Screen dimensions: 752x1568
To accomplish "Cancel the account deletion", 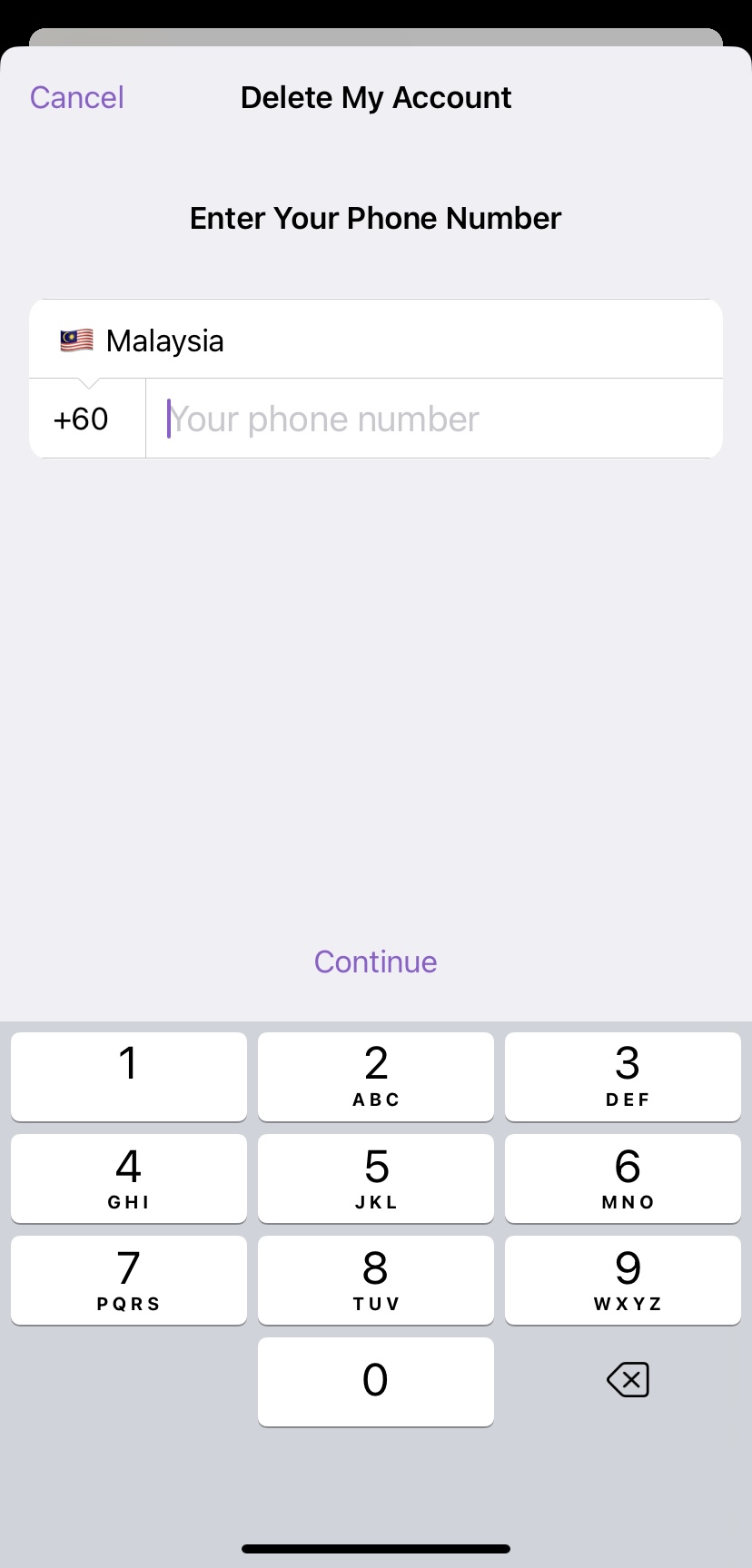I will click(x=76, y=98).
